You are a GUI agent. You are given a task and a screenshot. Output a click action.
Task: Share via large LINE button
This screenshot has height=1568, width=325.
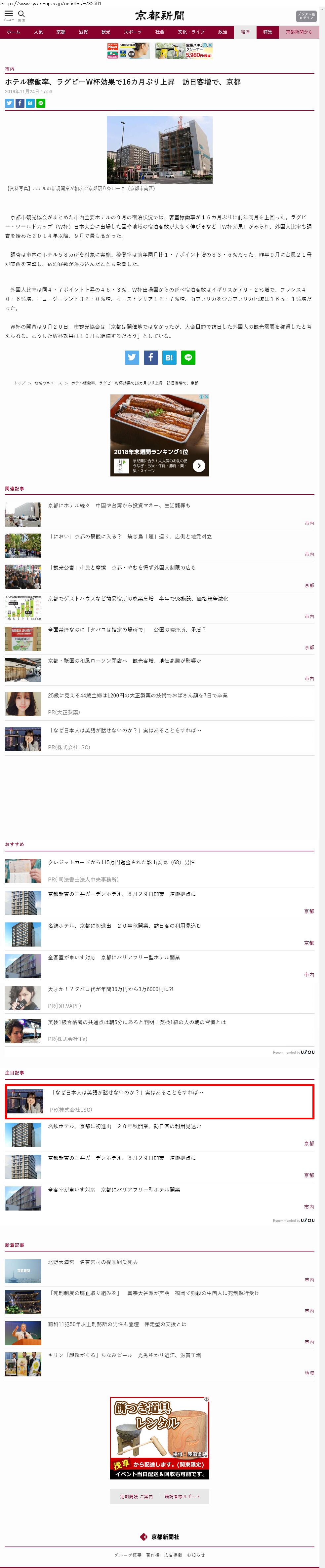click(188, 357)
